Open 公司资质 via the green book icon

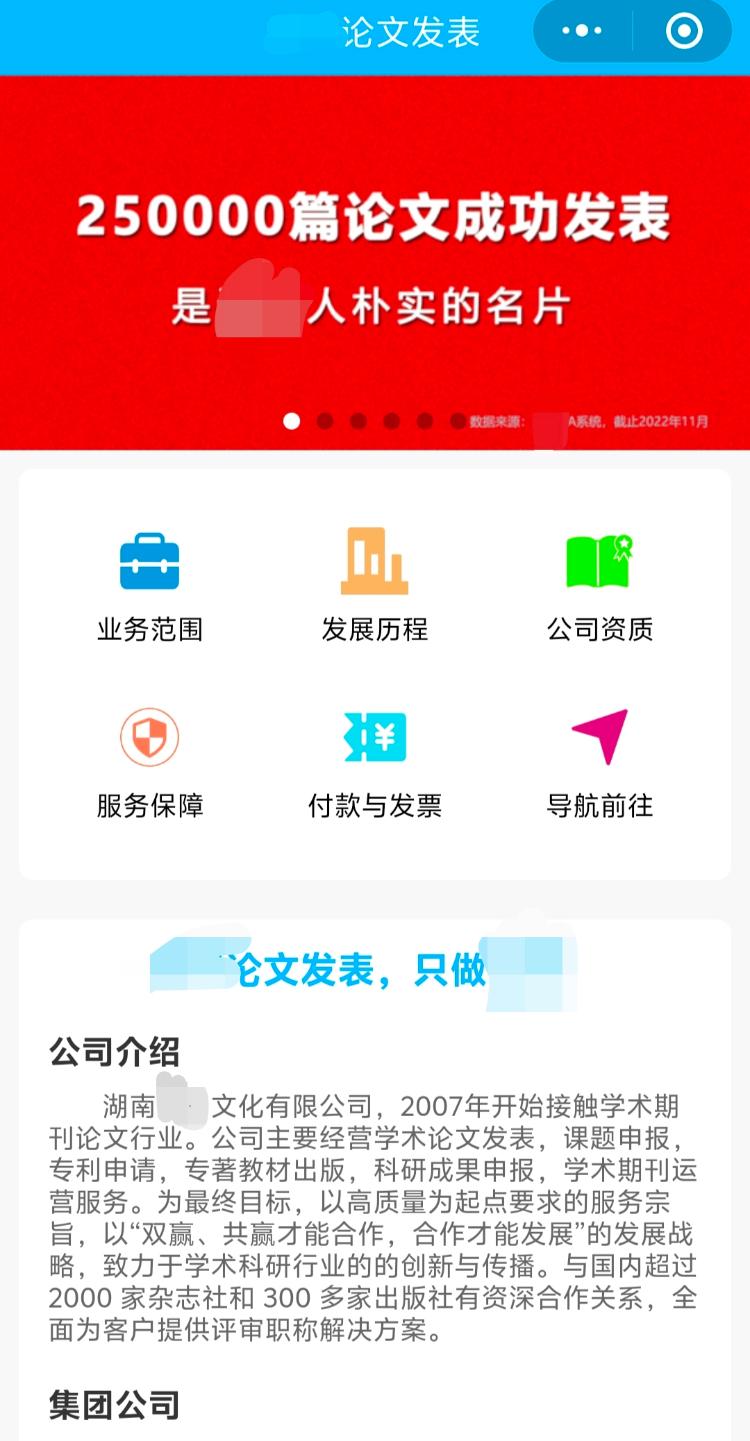598,562
